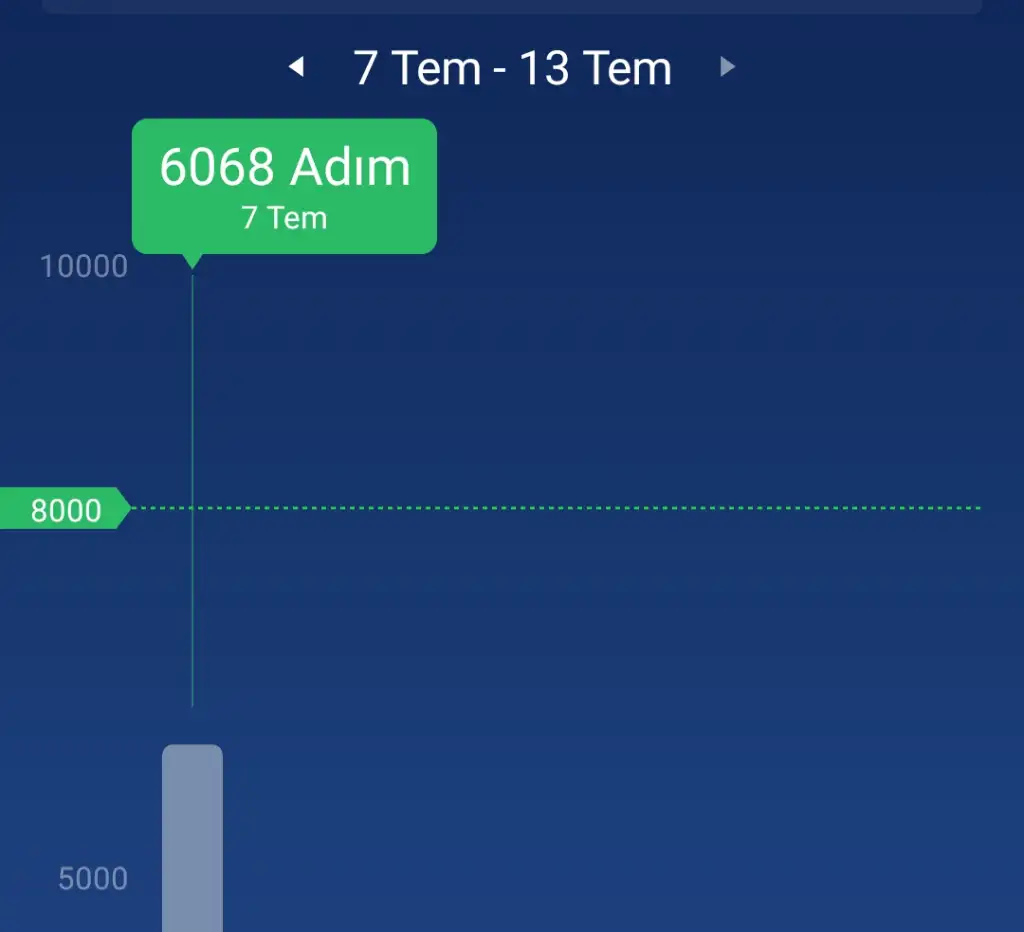Go to the next week
Image resolution: width=1024 pixels, height=932 pixels.
(x=728, y=68)
